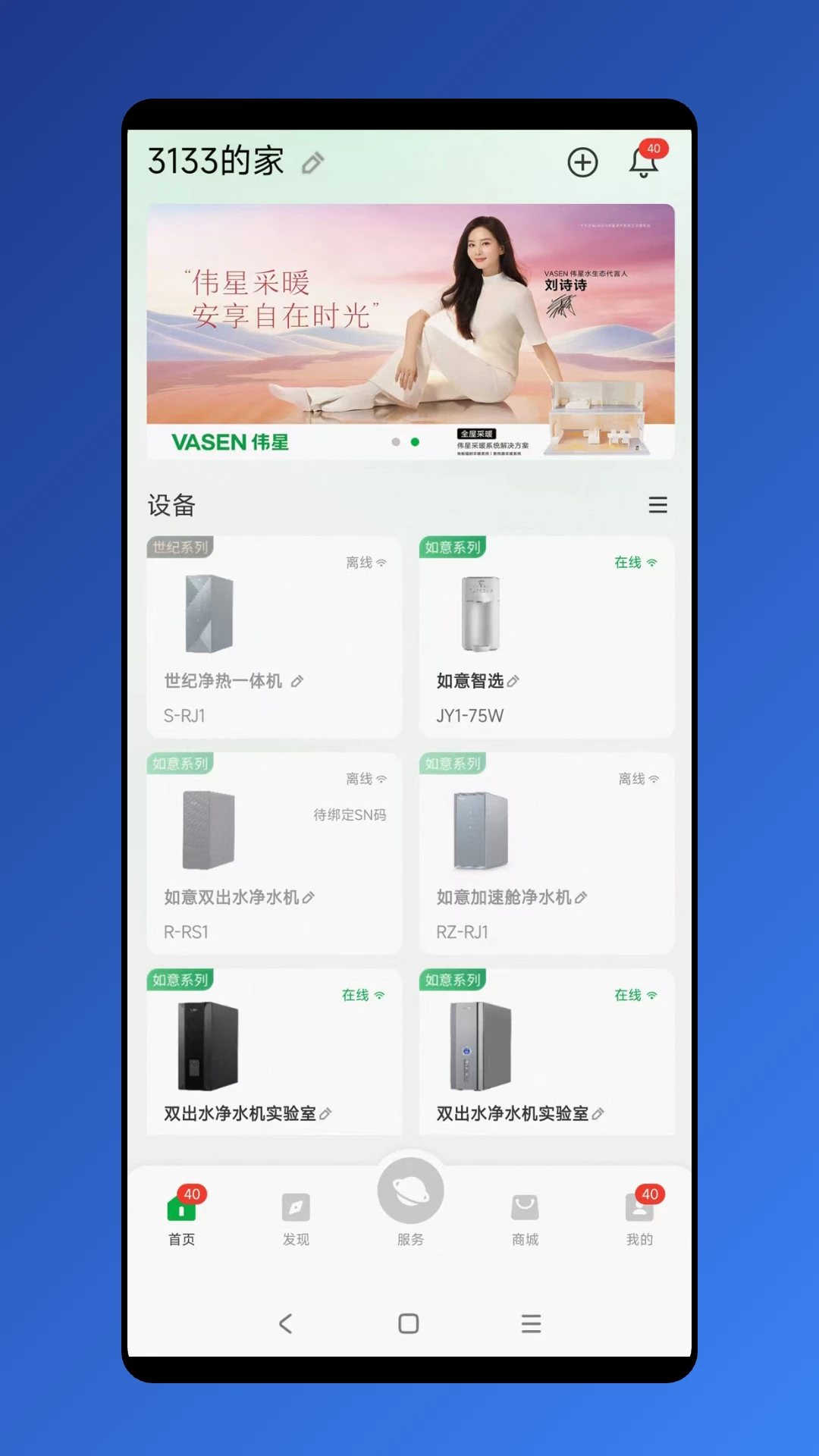This screenshot has height=1456, width=819.
Task: Rename the 如意智选 device
Action: [x=513, y=681]
